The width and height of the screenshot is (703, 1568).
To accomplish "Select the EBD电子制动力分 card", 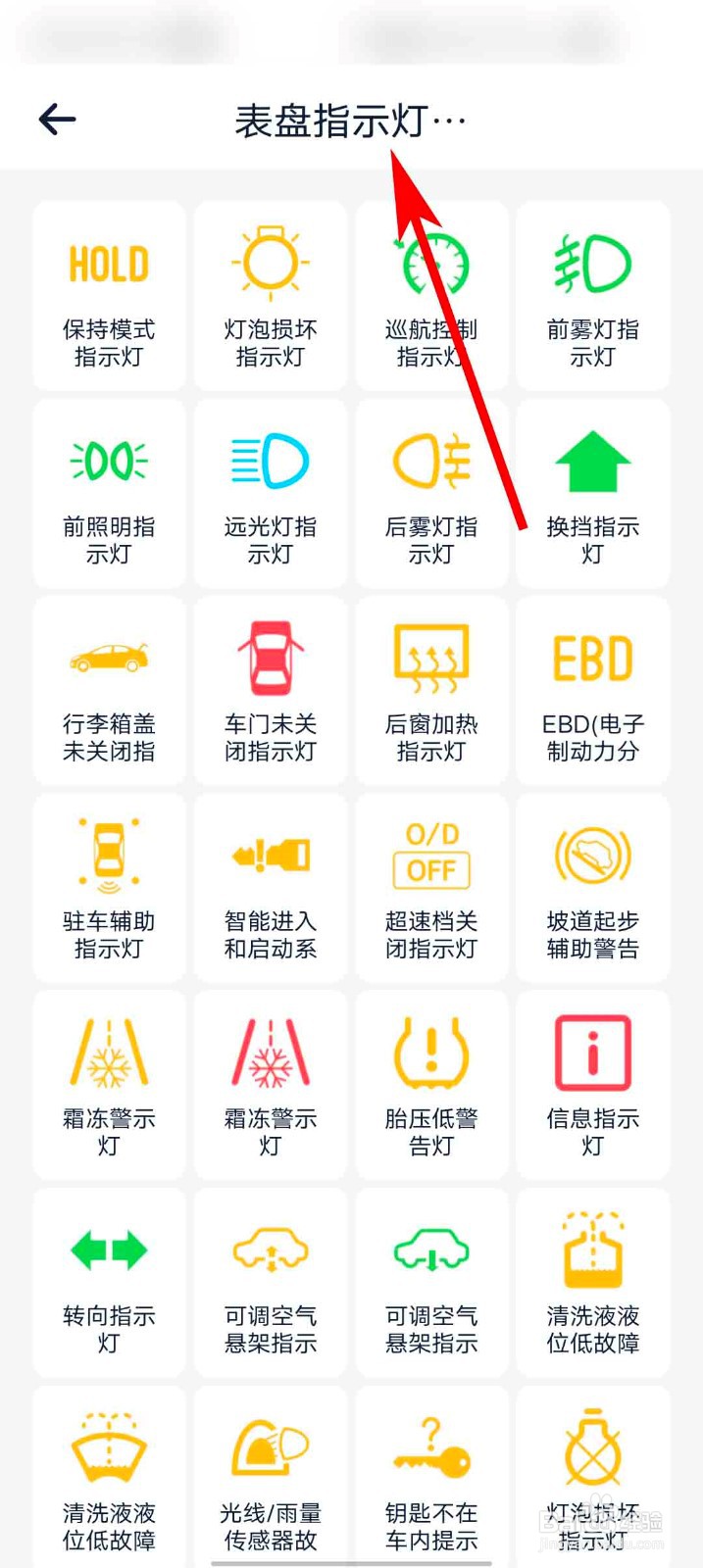I will coord(593,691).
